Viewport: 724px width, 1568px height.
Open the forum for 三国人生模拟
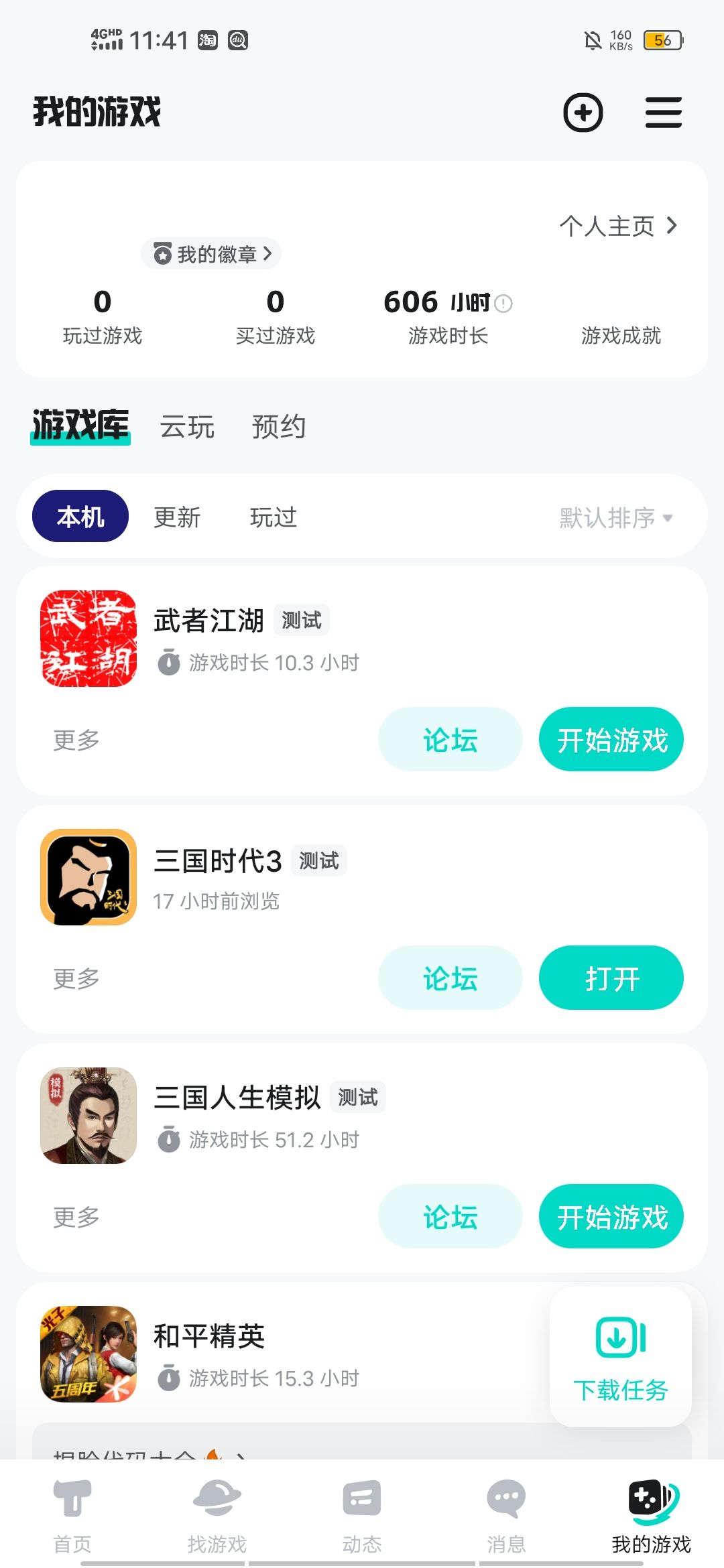pos(450,1216)
